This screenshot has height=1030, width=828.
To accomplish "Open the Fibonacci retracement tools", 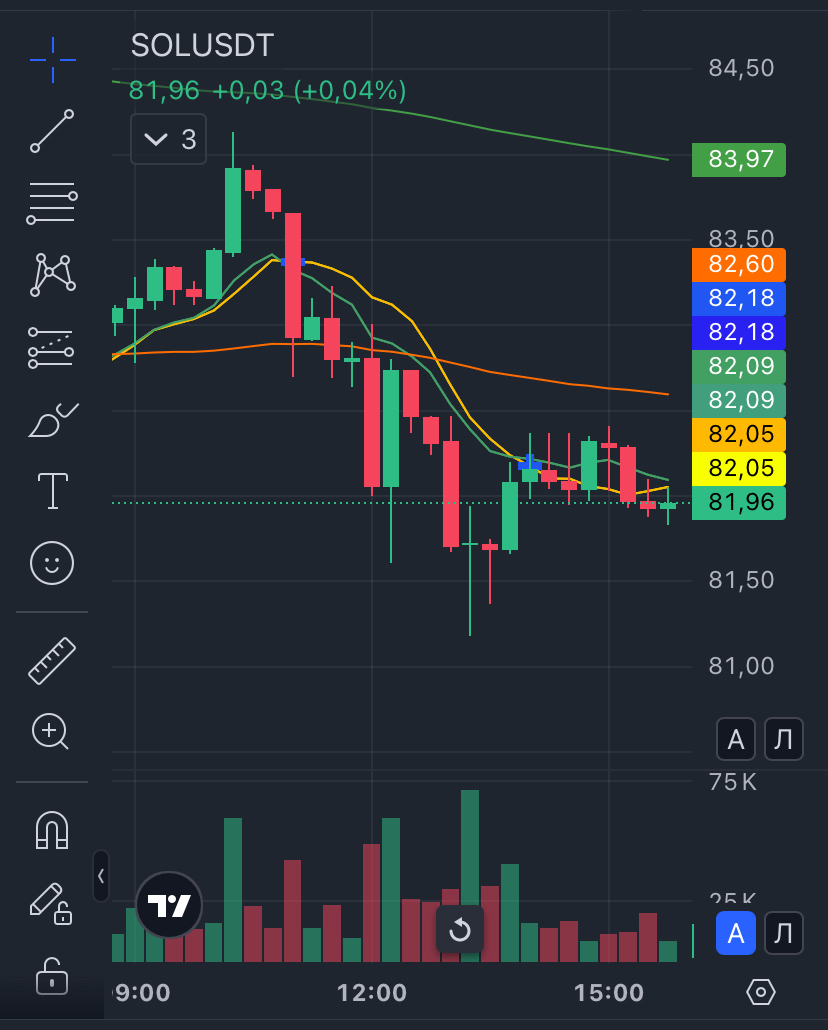I will (x=52, y=203).
